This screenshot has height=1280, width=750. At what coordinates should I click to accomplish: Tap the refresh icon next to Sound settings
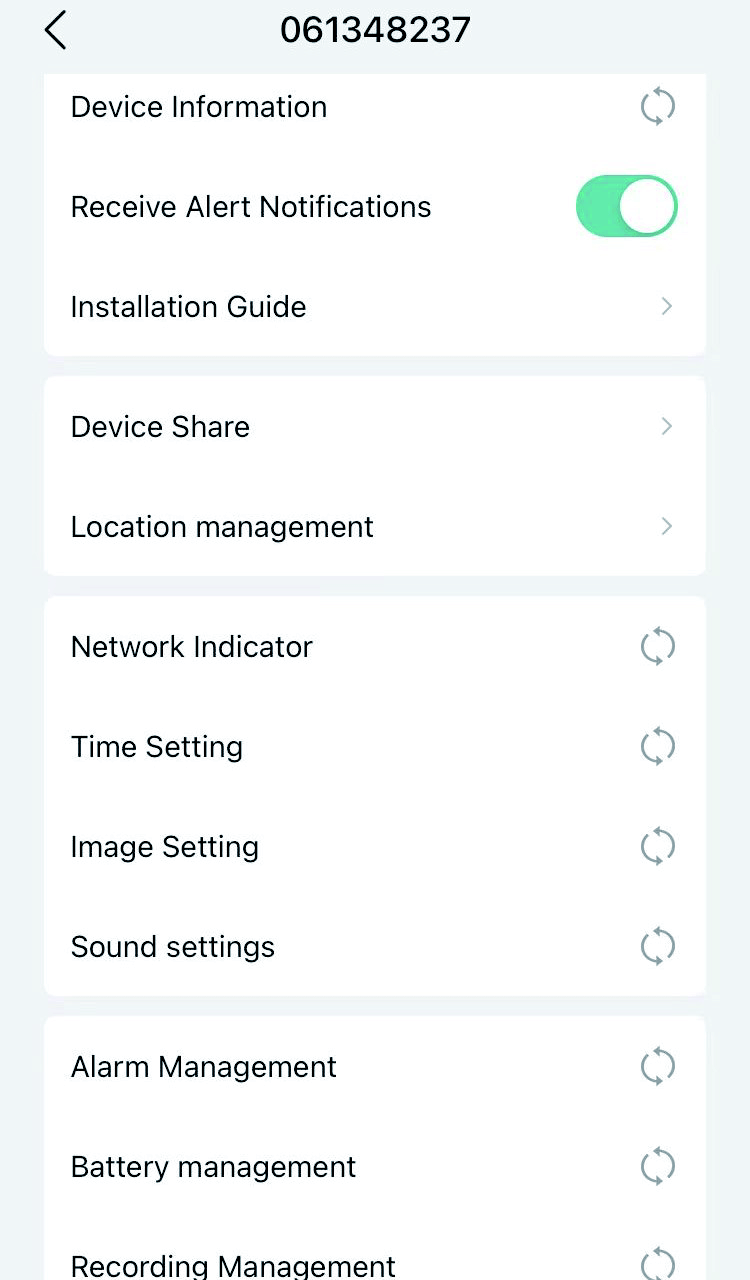(657, 946)
